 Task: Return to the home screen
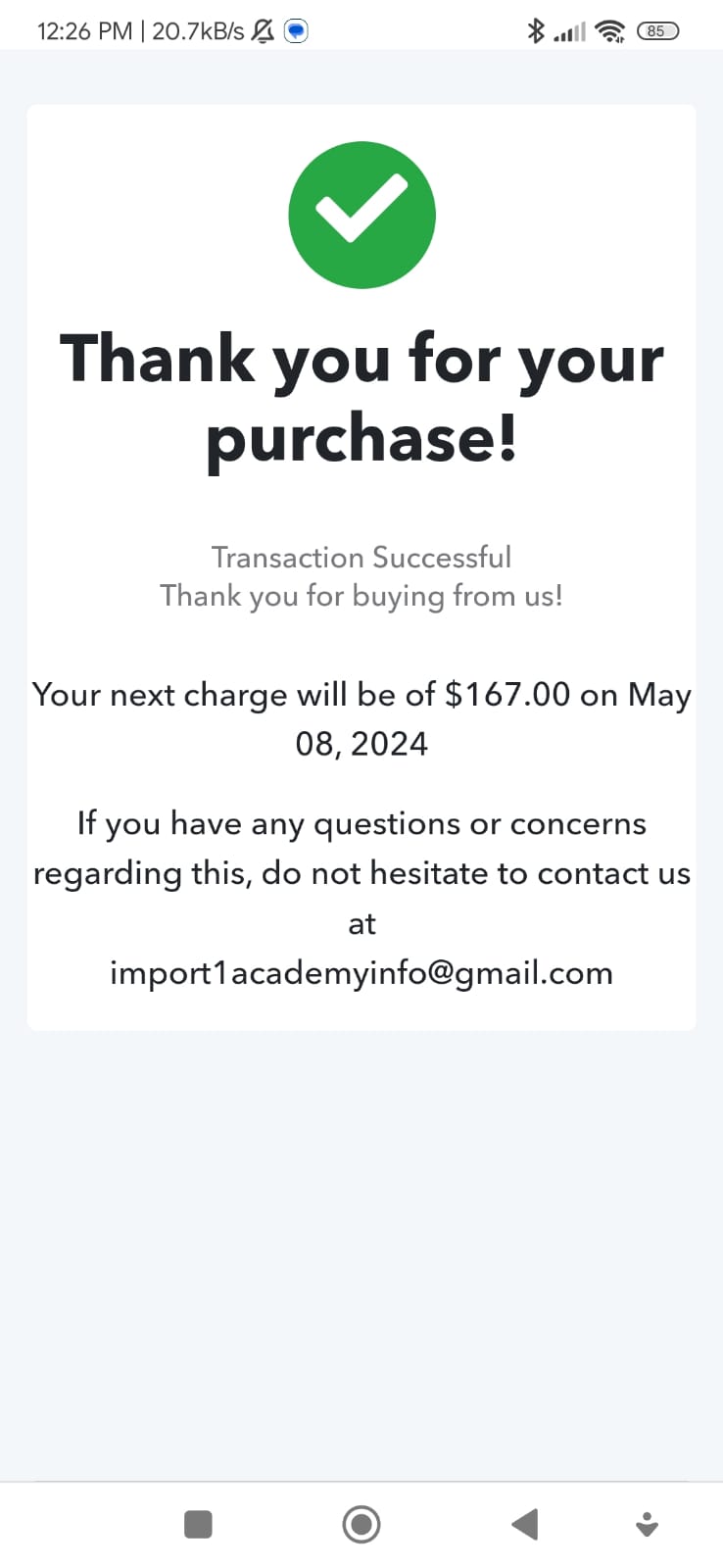point(361,1524)
